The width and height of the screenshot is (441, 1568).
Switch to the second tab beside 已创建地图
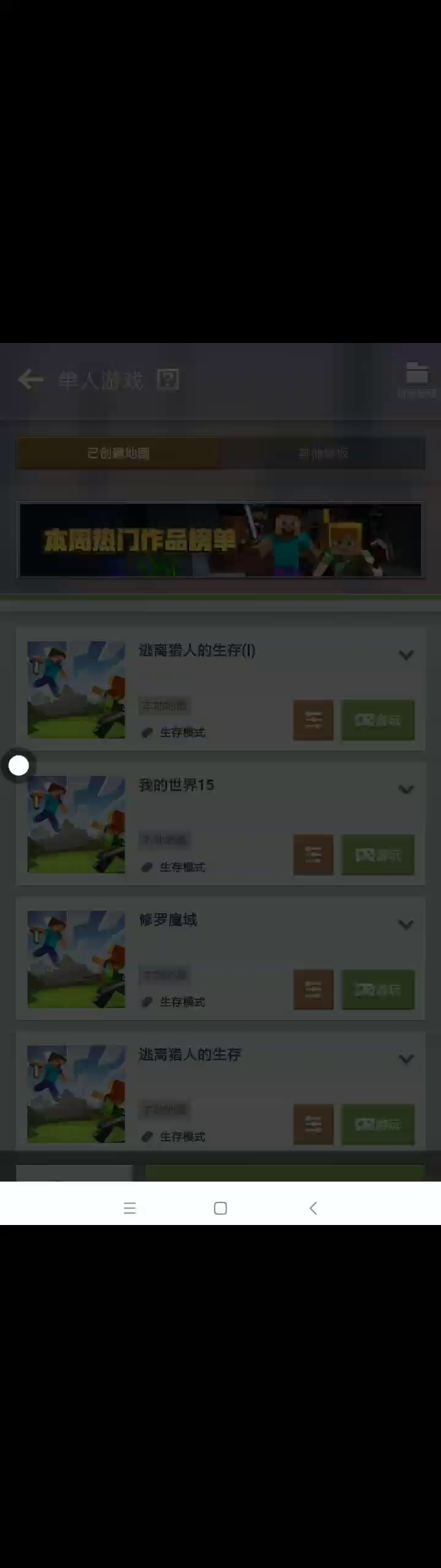click(x=323, y=453)
